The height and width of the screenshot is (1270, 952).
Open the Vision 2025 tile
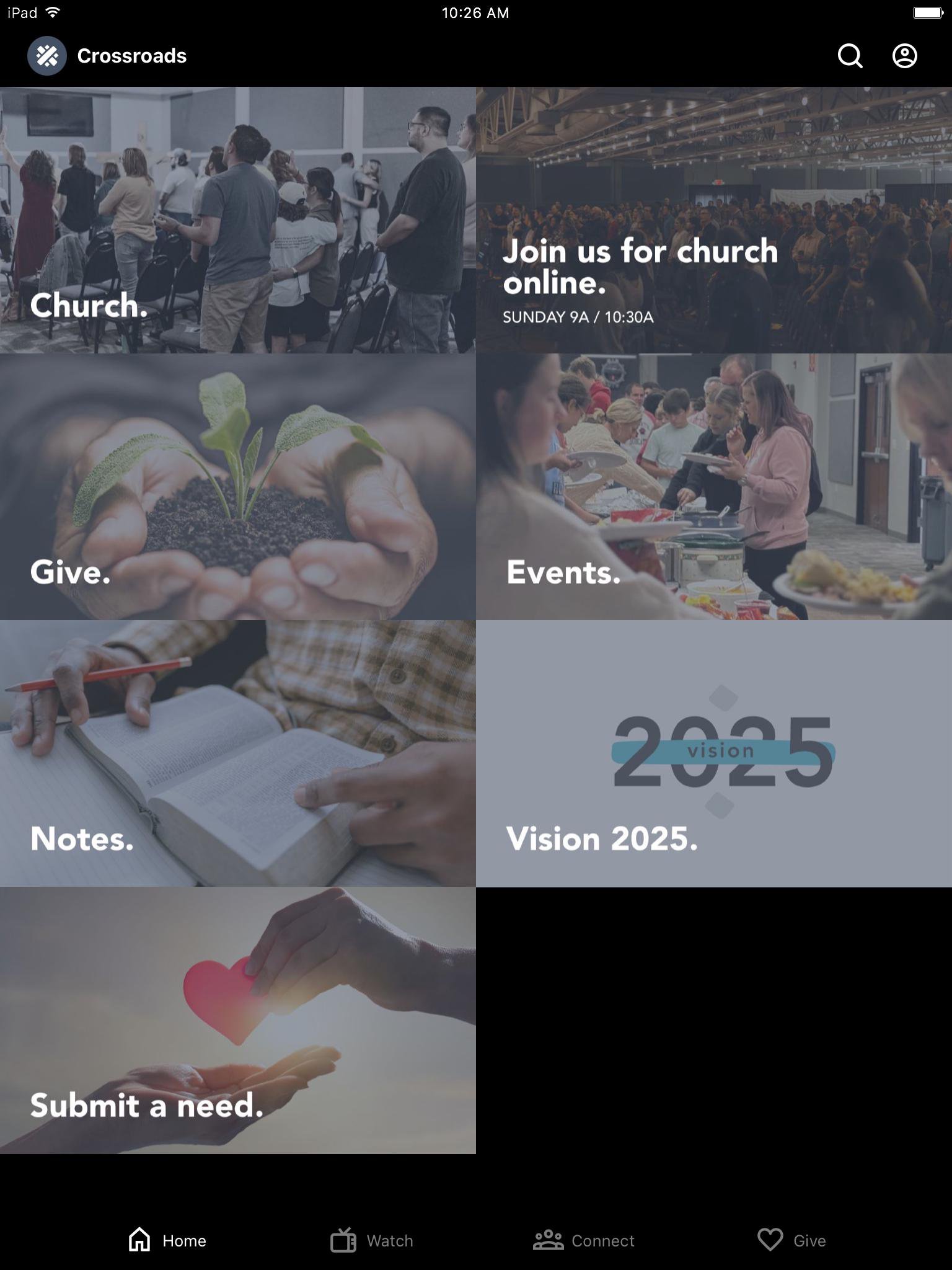(x=714, y=753)
